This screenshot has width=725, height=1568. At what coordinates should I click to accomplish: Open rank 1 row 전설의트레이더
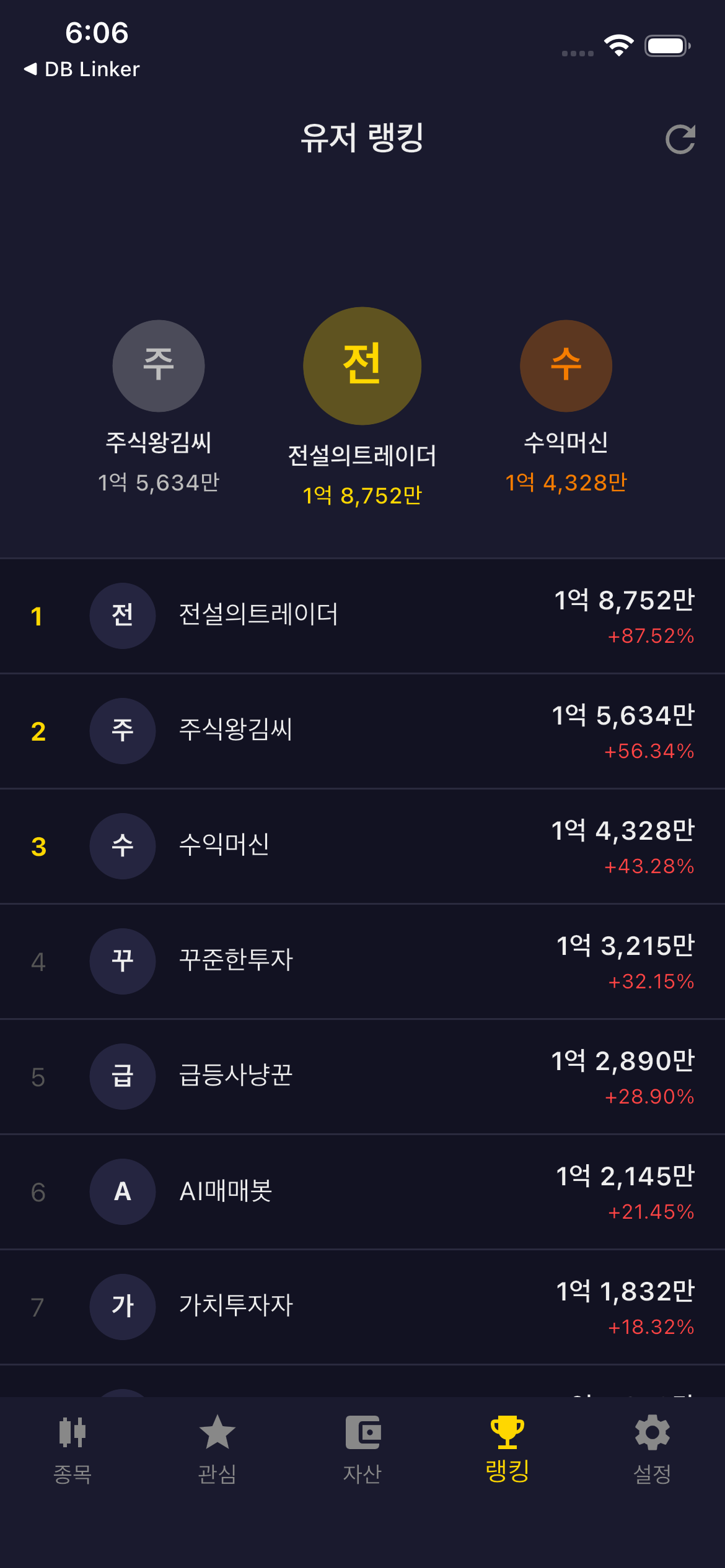pyautogui.click(x=362, y=616)
